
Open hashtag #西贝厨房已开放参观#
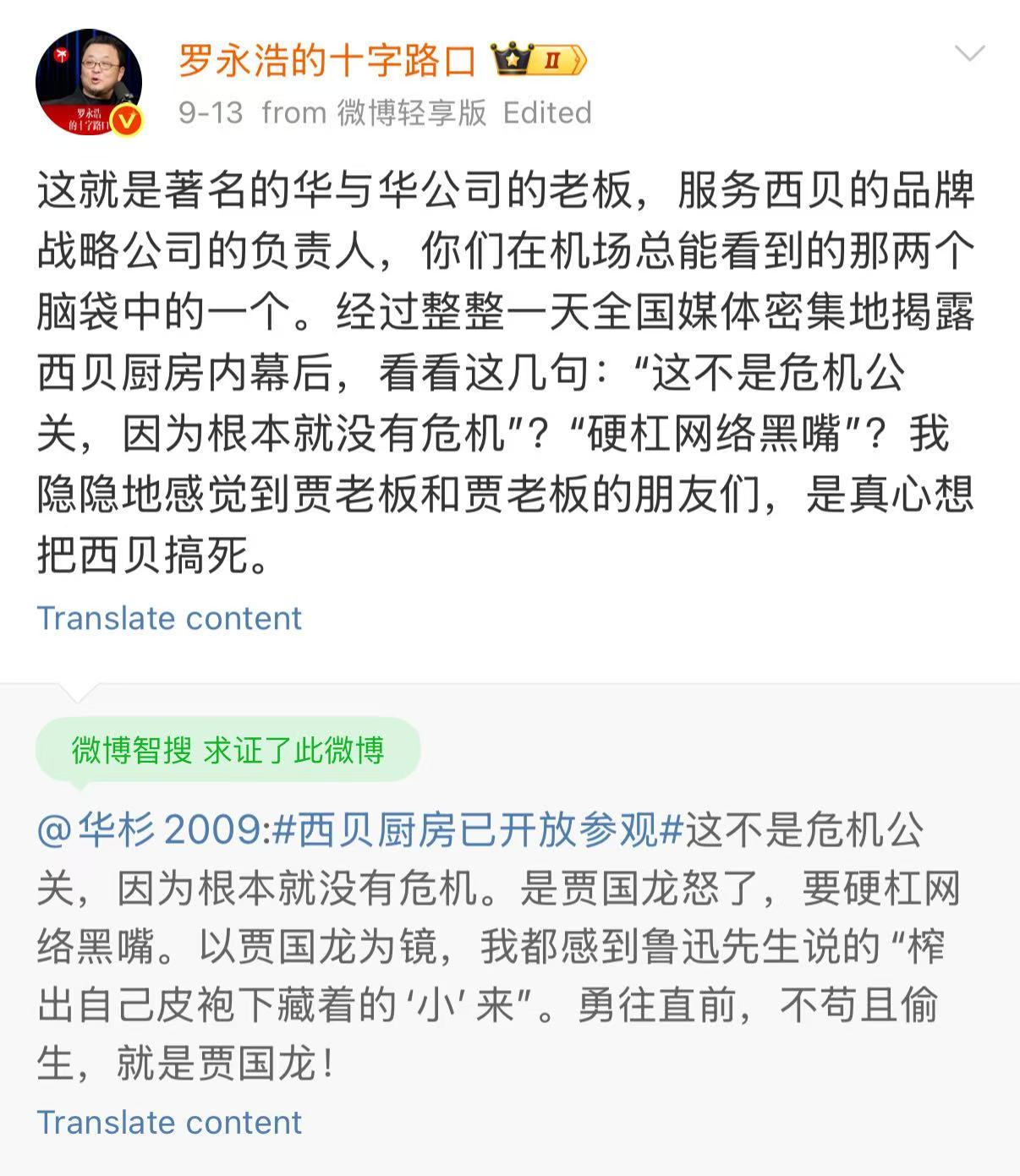click(x=478, y=829)
